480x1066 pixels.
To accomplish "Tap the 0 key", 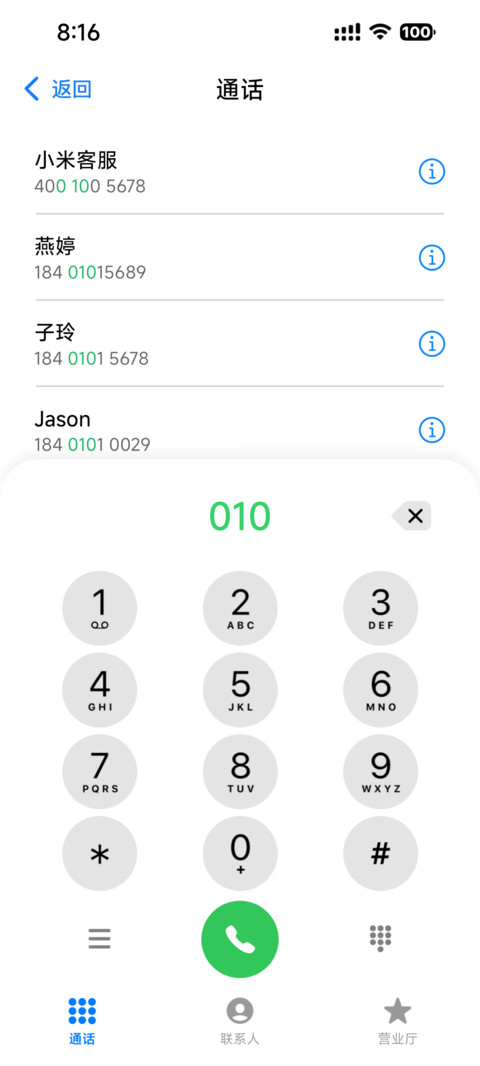I will coord(240,853).
